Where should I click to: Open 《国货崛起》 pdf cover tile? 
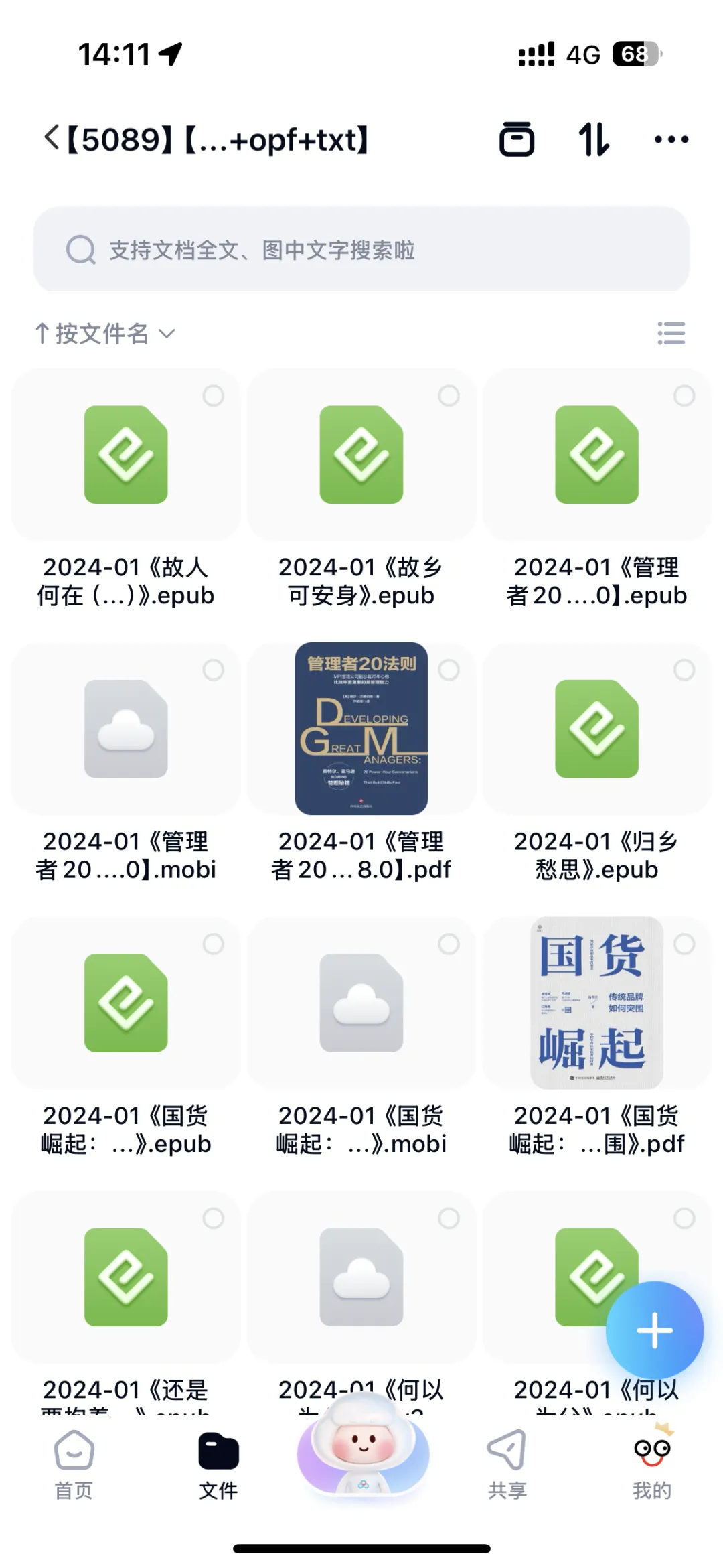click(596, 1003)
